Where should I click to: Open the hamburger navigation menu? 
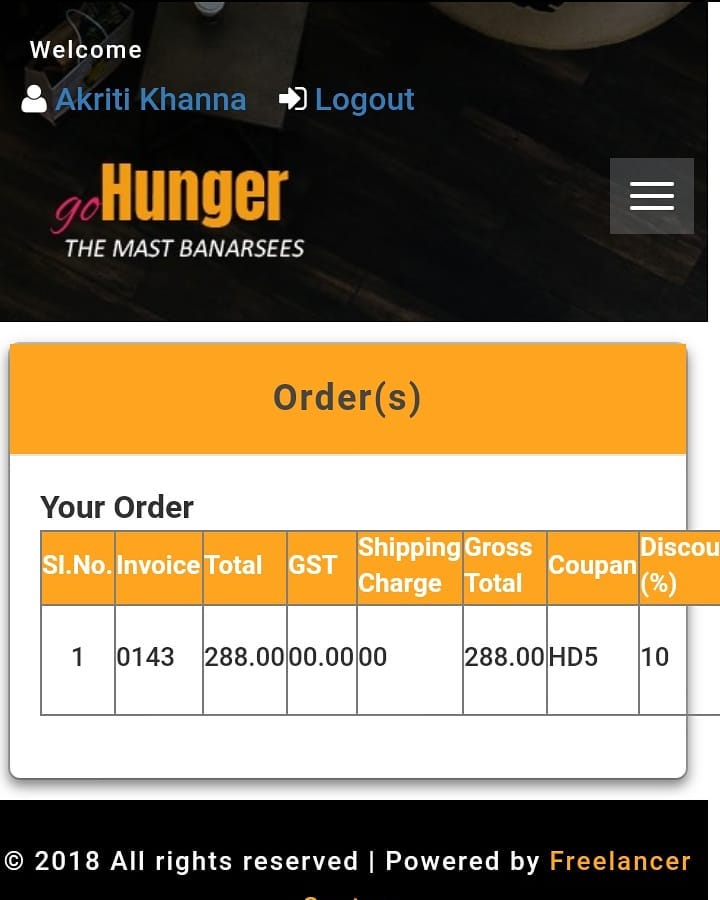(x=651, y=196)
